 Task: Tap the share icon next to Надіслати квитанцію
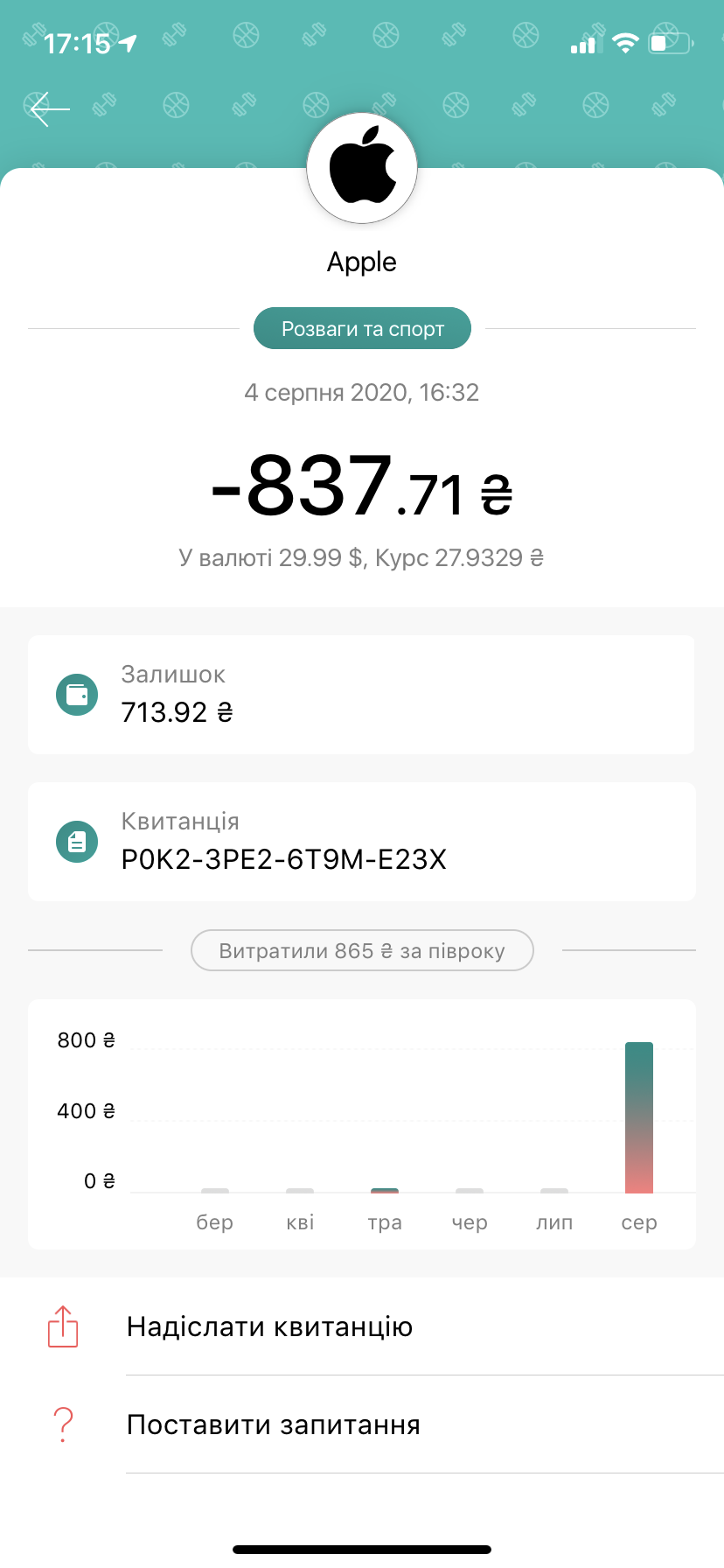pos(62,1326)
